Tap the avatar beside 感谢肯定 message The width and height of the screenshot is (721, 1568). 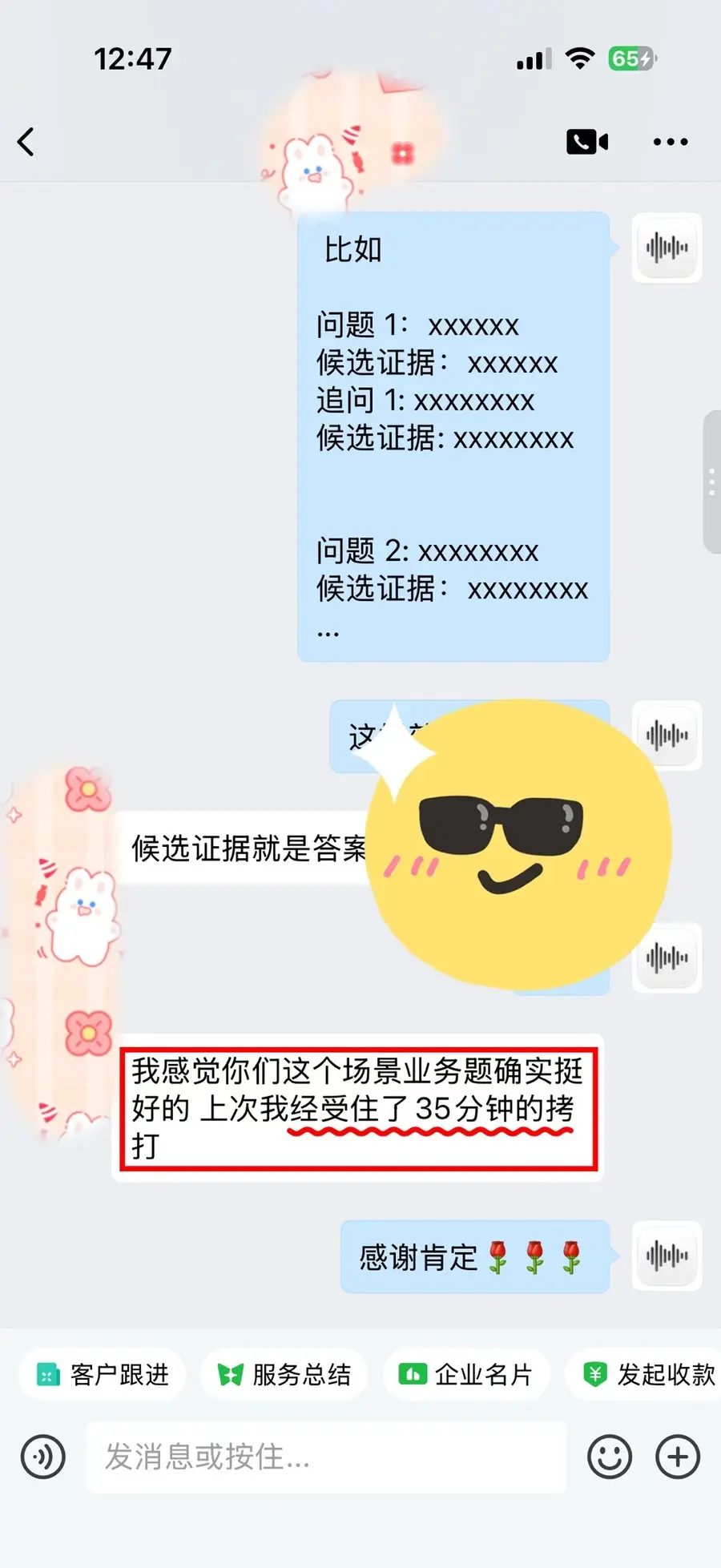667,1256
